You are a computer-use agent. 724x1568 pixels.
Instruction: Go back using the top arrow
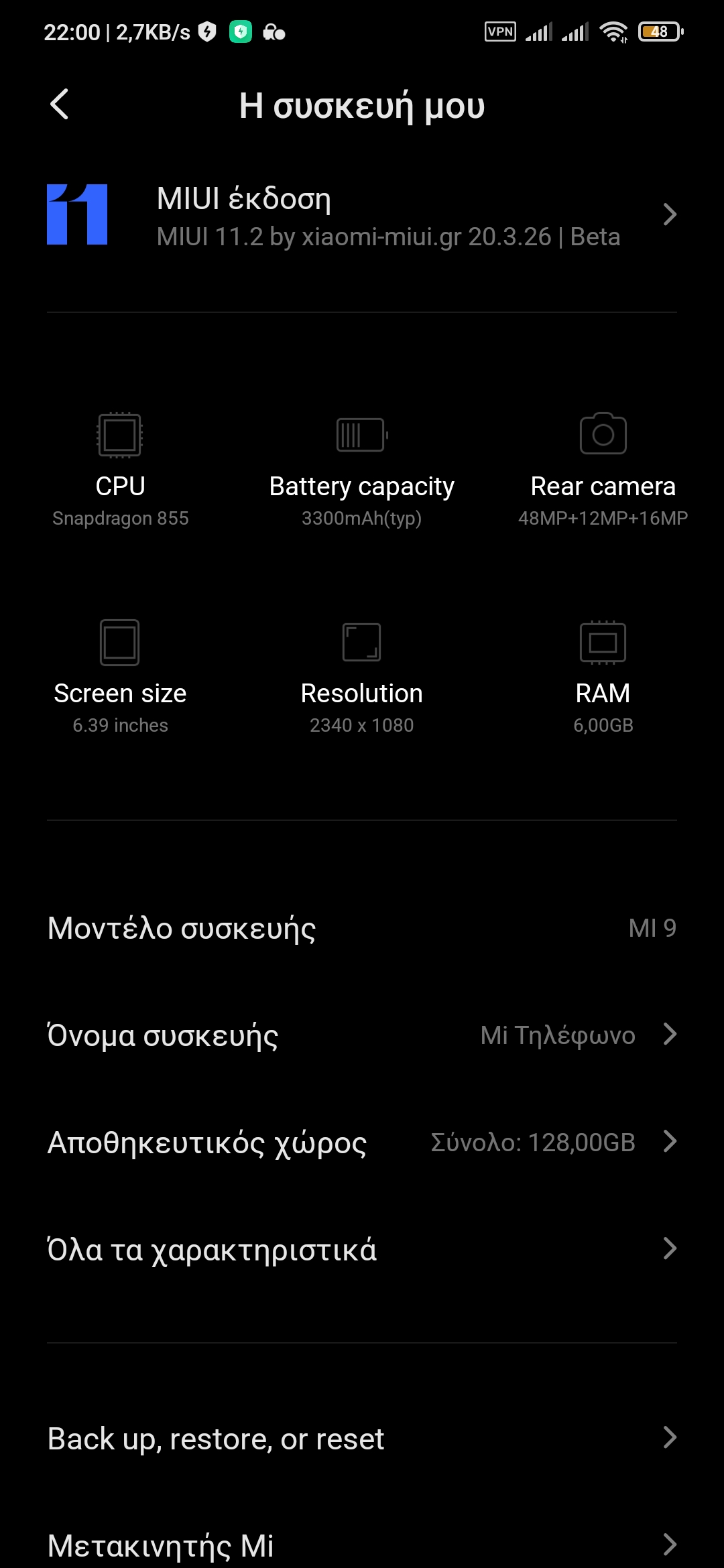pos(60,105)
